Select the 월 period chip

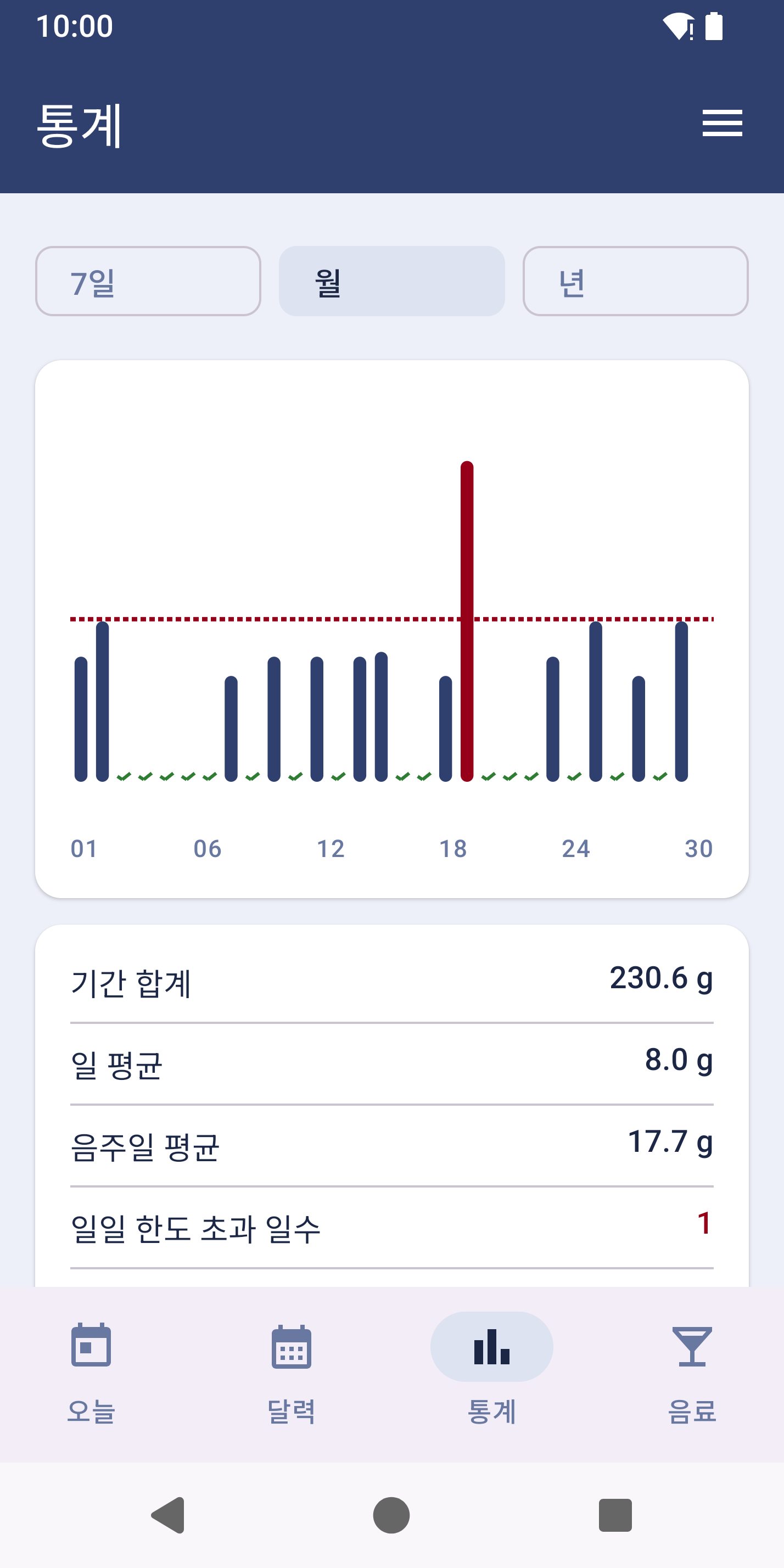[391, 281]
